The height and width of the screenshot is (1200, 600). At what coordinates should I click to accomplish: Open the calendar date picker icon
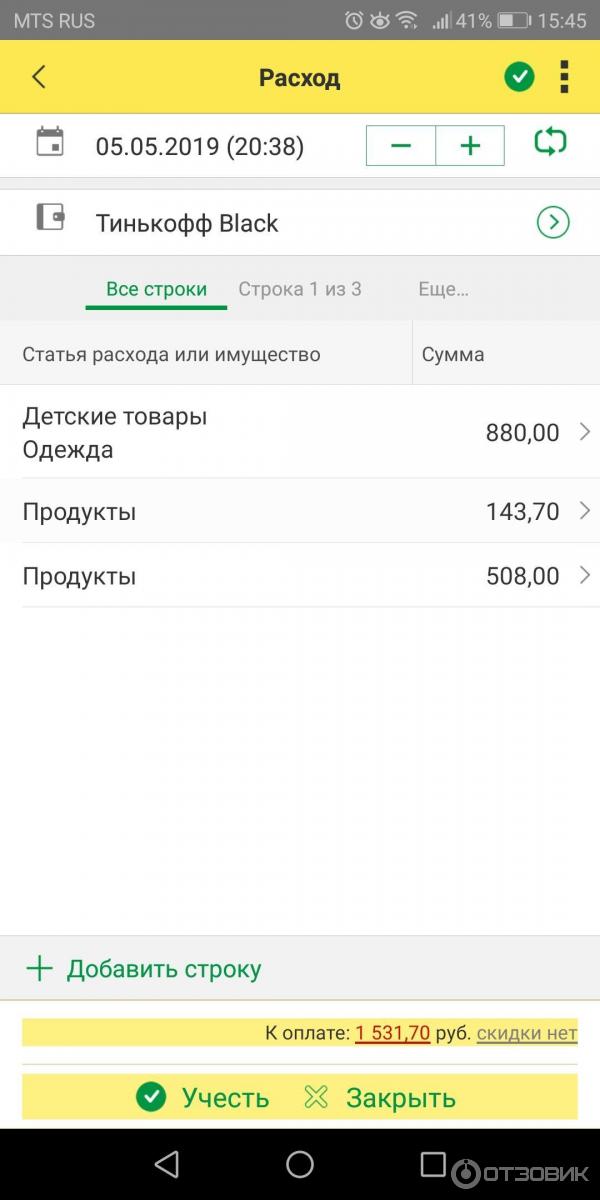coord(50,142)
